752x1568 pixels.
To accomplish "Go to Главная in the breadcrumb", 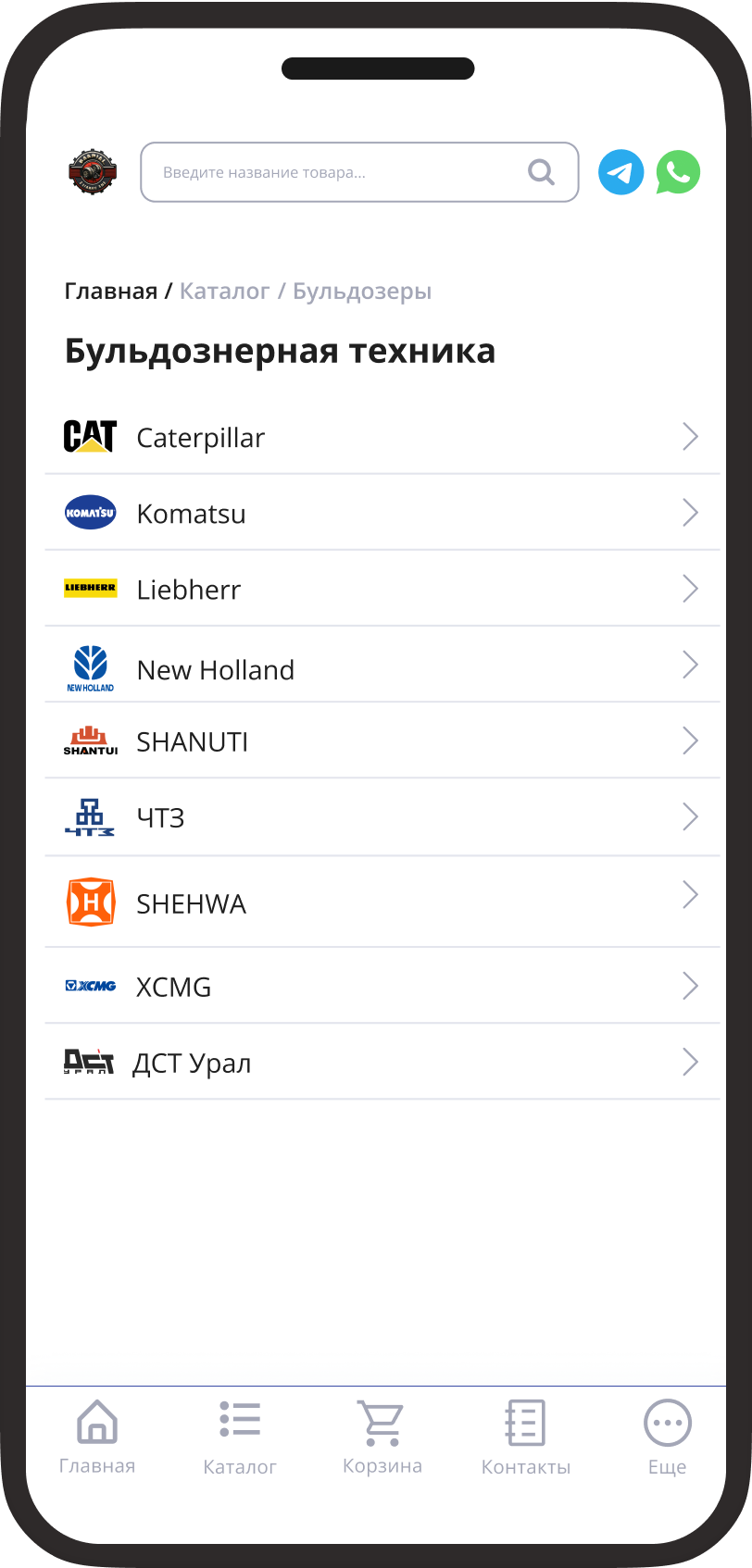I will [111, 292].
